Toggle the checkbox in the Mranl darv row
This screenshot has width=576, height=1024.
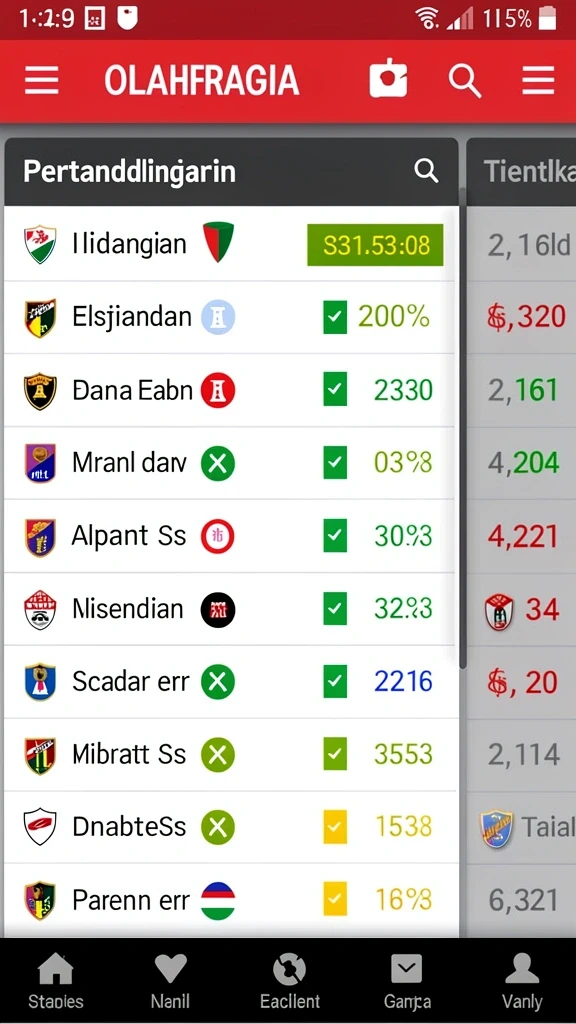(x=335, y=463)
